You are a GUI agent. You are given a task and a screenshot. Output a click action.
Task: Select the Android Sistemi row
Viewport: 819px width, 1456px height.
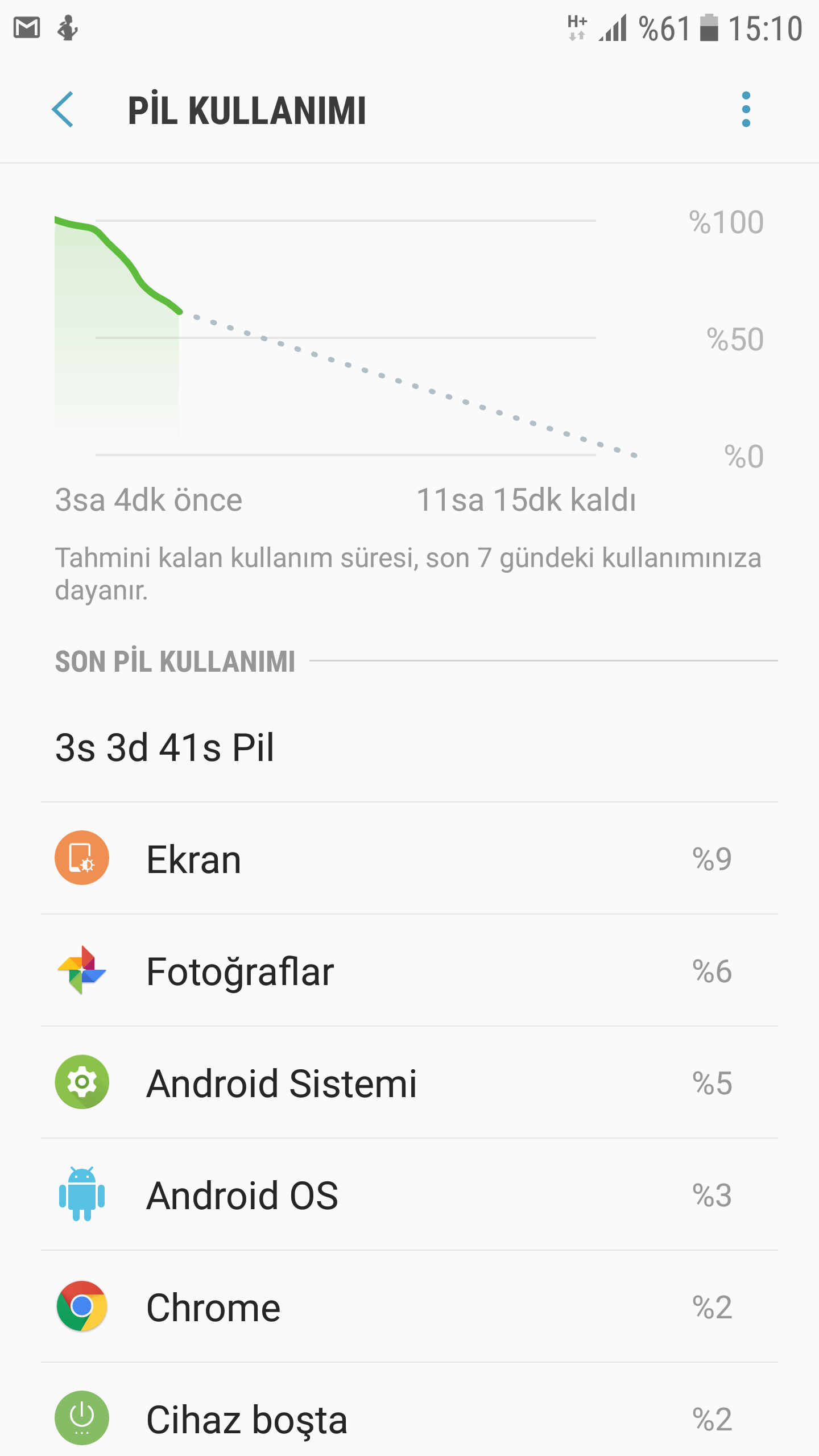tap(409, 1082)
